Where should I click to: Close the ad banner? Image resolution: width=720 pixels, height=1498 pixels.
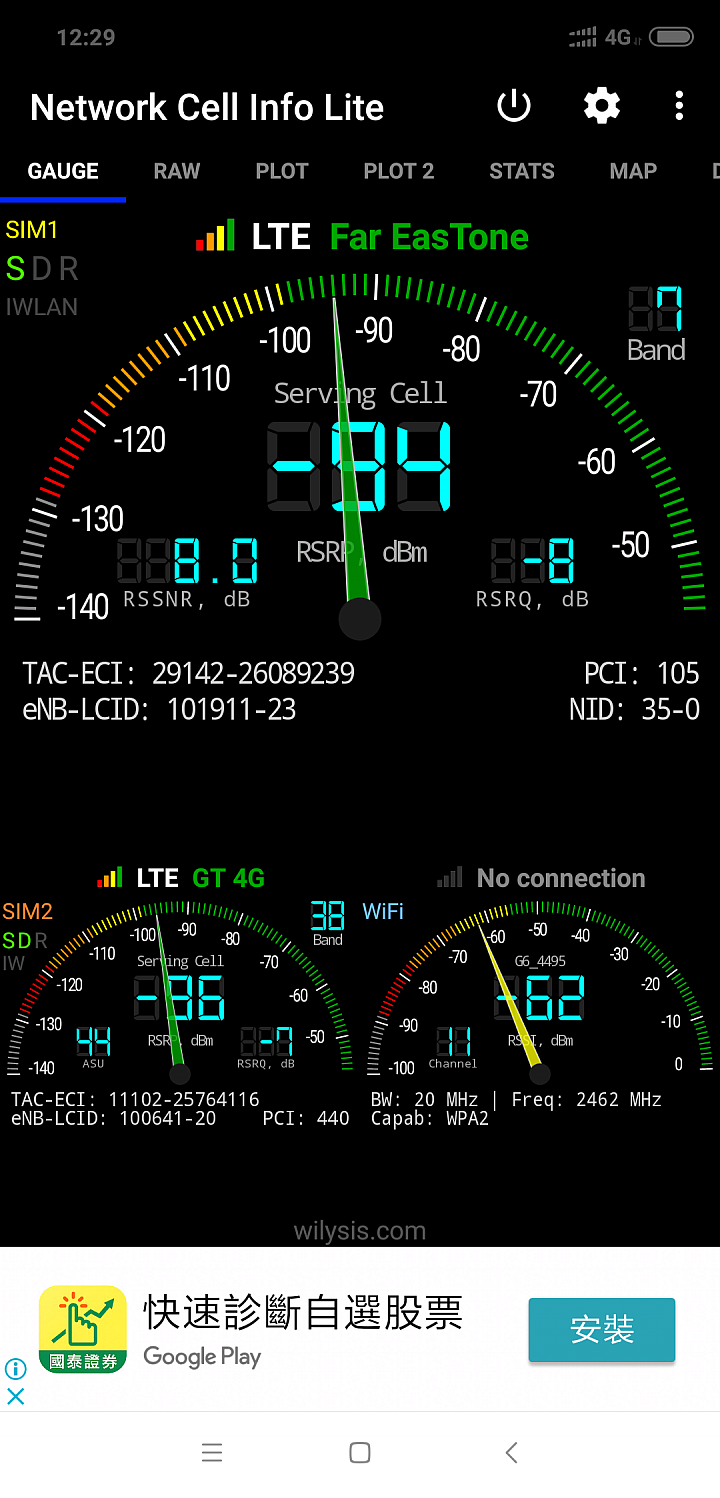[15, 1396]
